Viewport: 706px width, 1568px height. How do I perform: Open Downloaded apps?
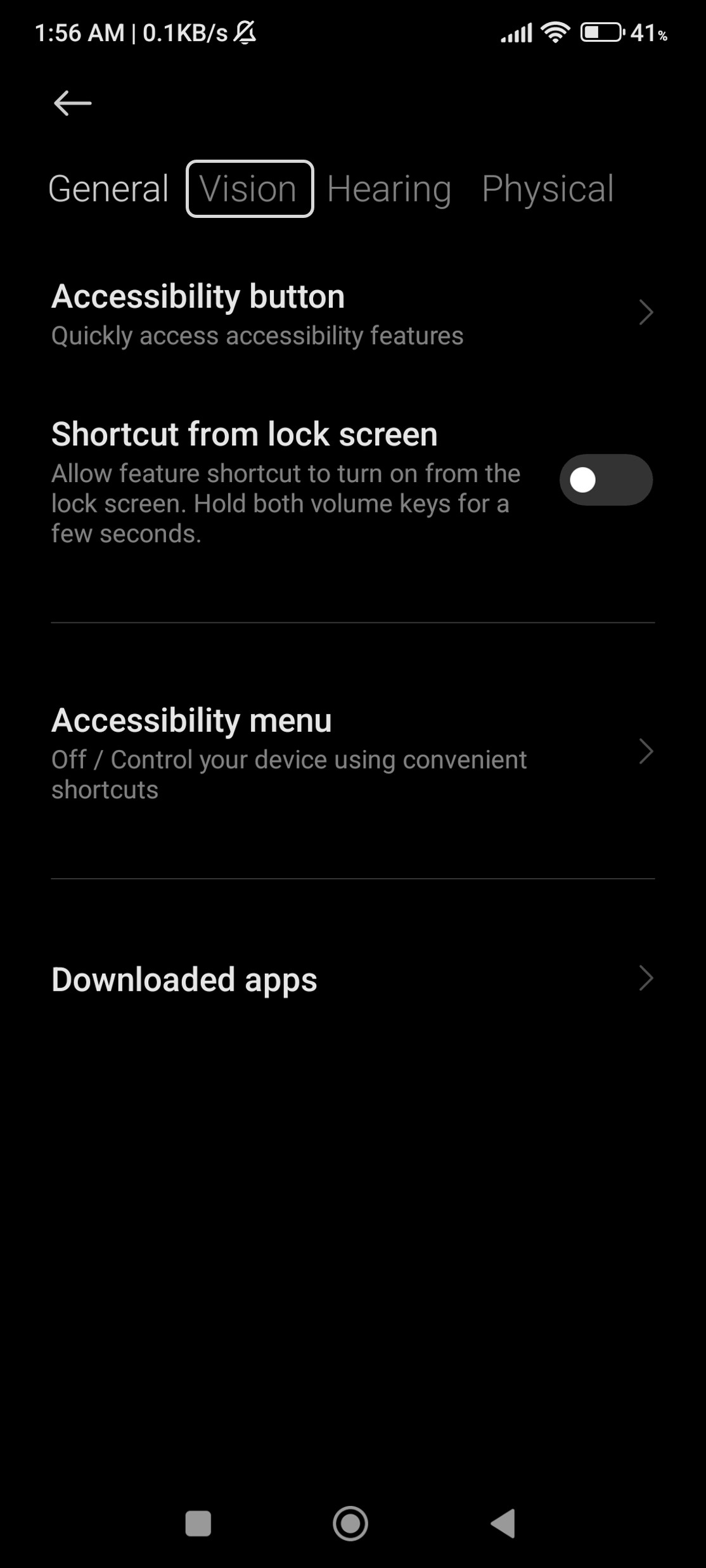[x=353, y=979]
